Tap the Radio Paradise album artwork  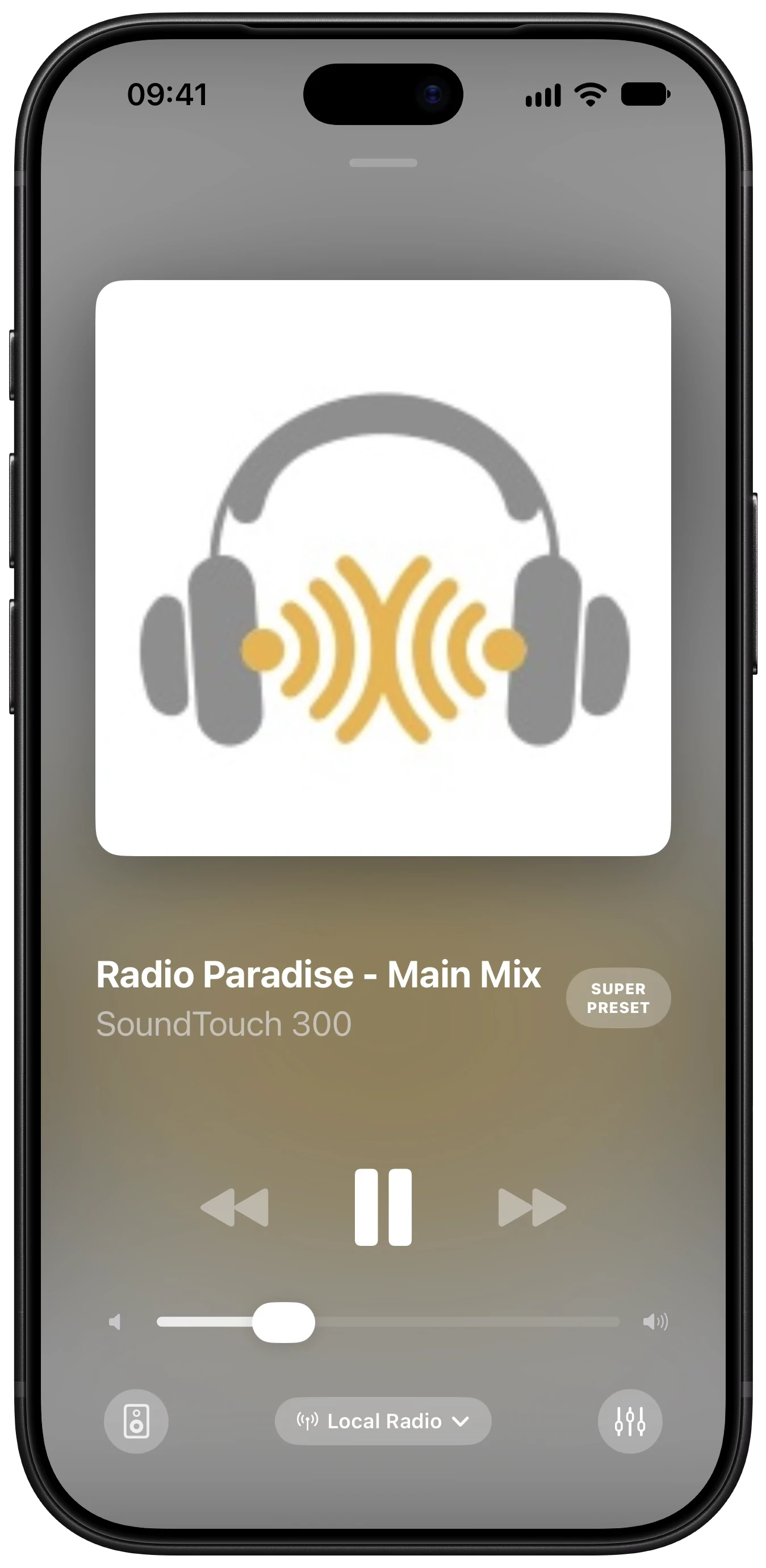(383, 568)
